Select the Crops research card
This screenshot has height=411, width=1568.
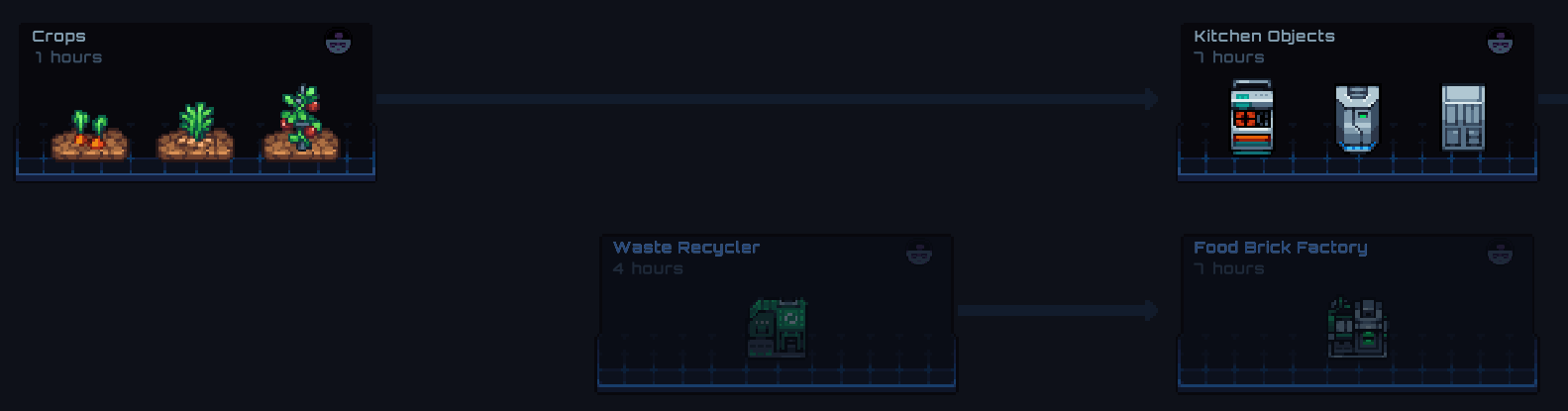coord(195,102)
